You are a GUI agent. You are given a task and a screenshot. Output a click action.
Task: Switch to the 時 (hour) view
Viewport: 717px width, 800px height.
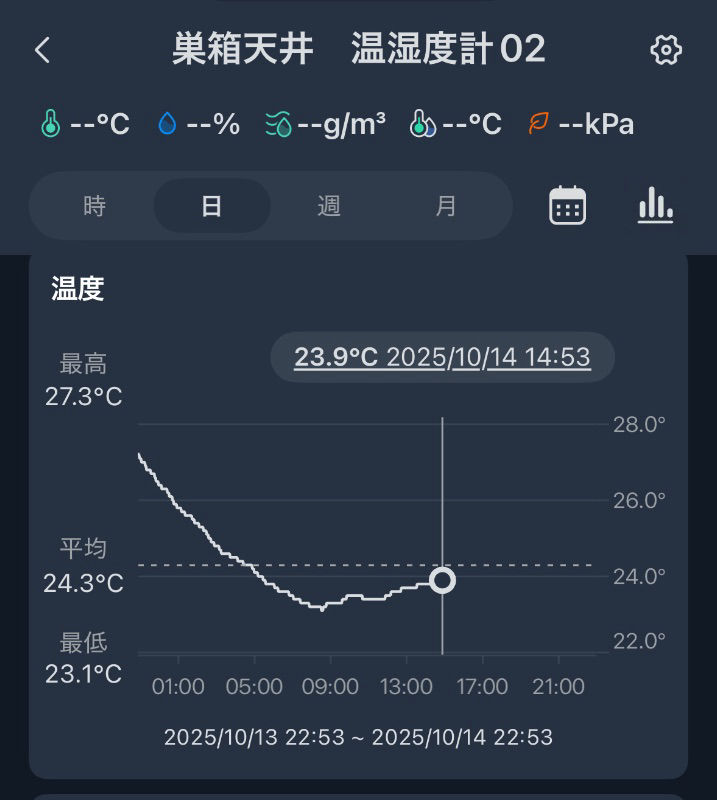coord(95,206)
